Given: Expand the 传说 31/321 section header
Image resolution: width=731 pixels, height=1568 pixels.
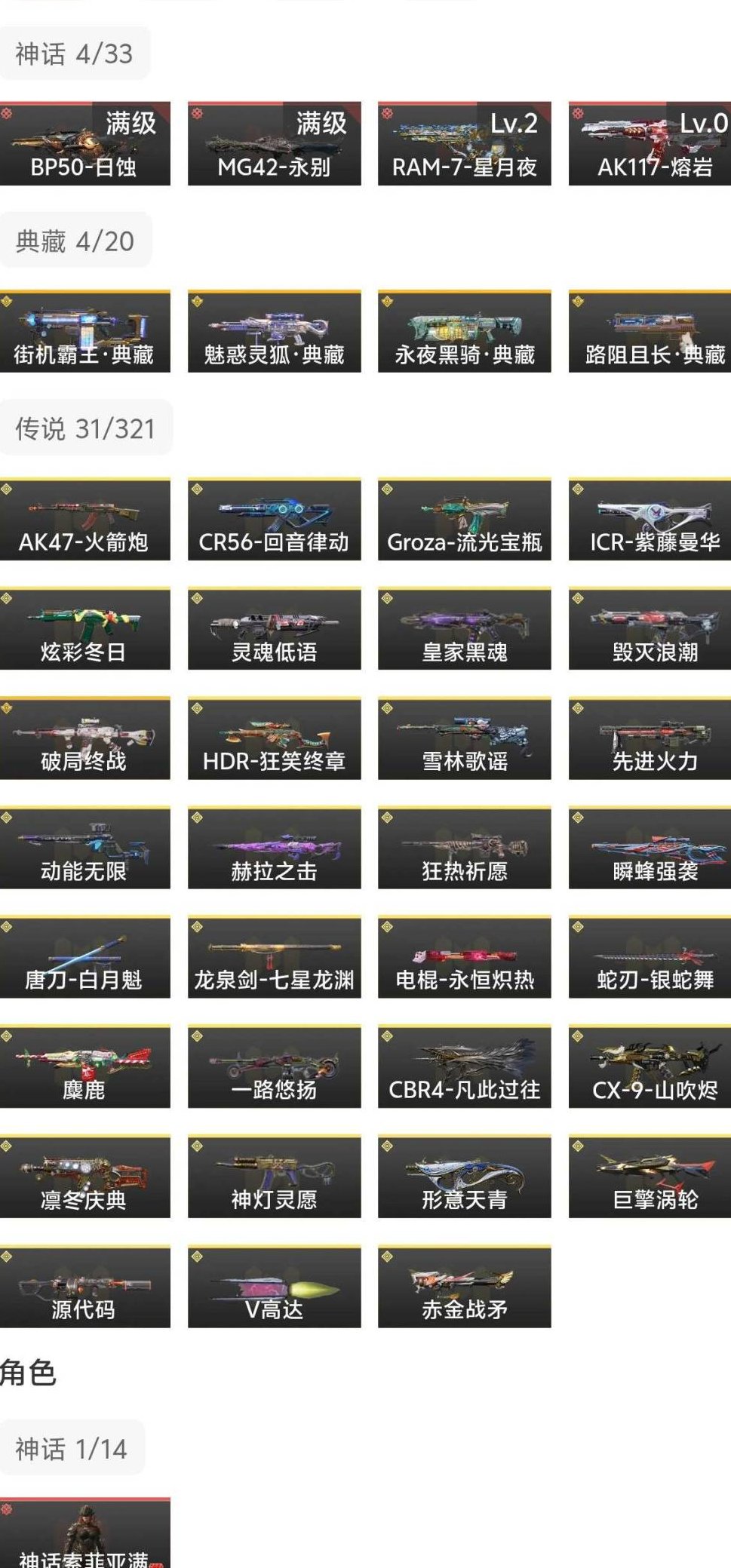Looking at the screenshot, I should pyautogui.click(x=84, y=427).
